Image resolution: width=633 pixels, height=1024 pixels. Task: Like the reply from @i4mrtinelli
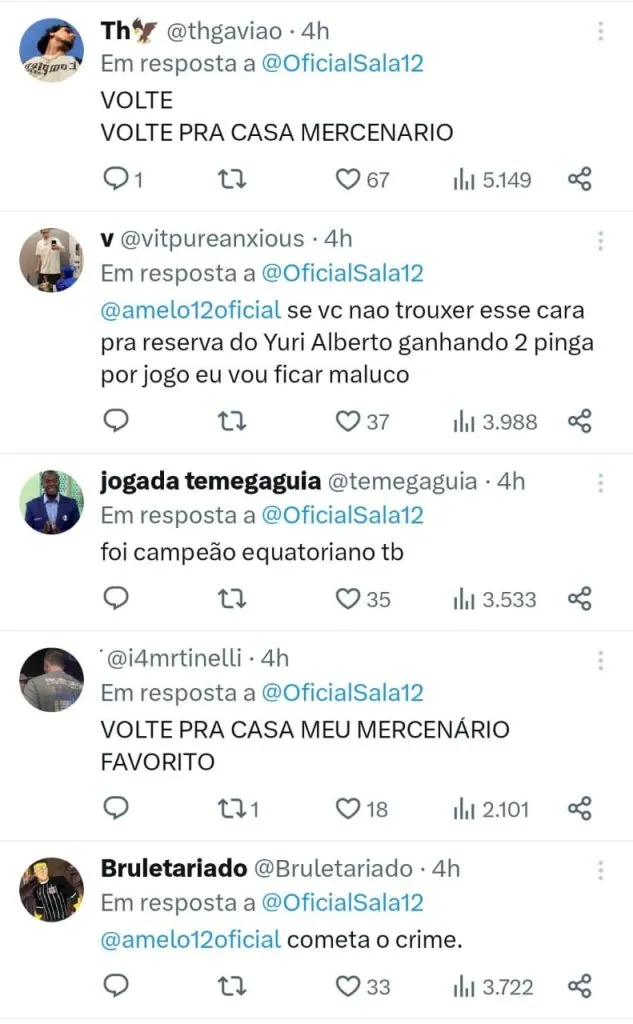click(x=347, y=808)
